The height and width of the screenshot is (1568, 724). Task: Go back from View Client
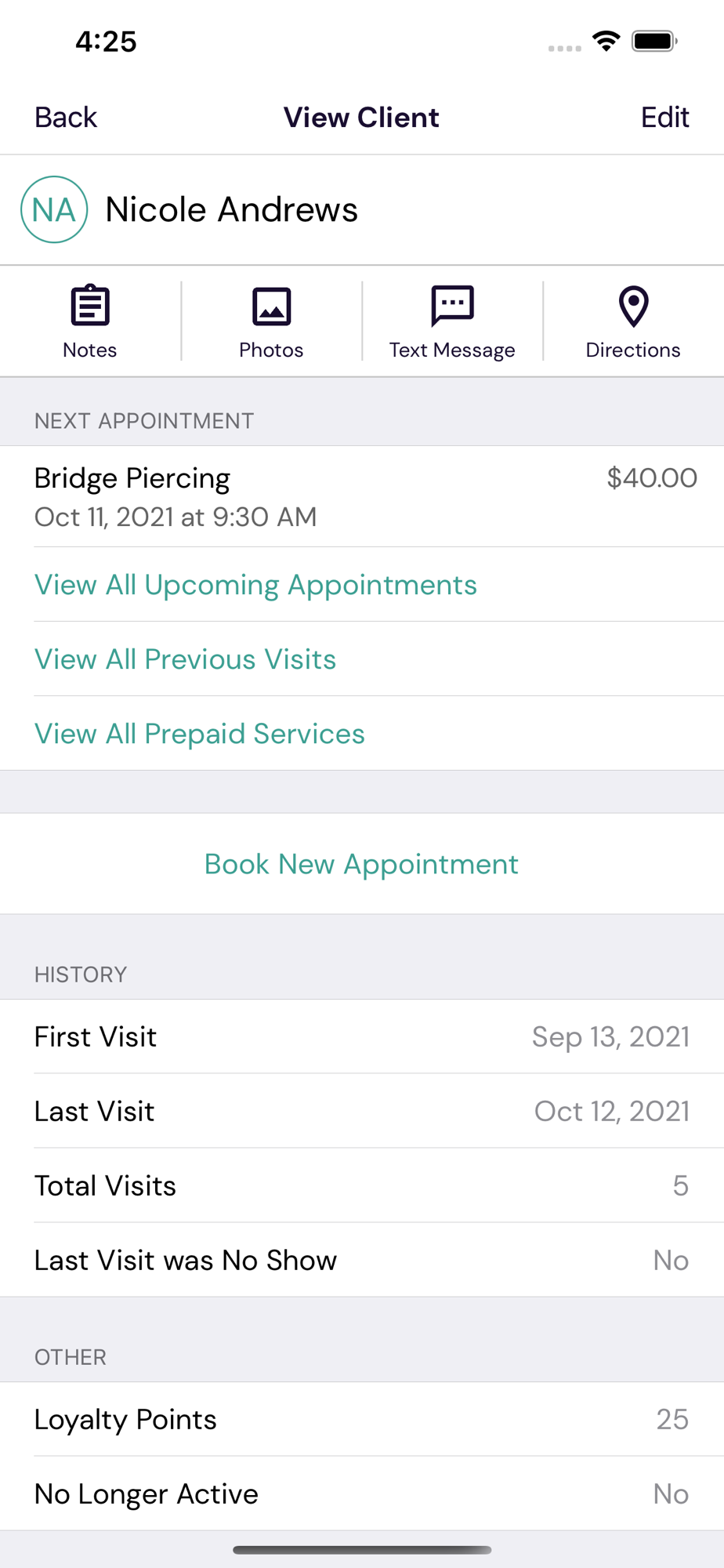tap(66, 118)
